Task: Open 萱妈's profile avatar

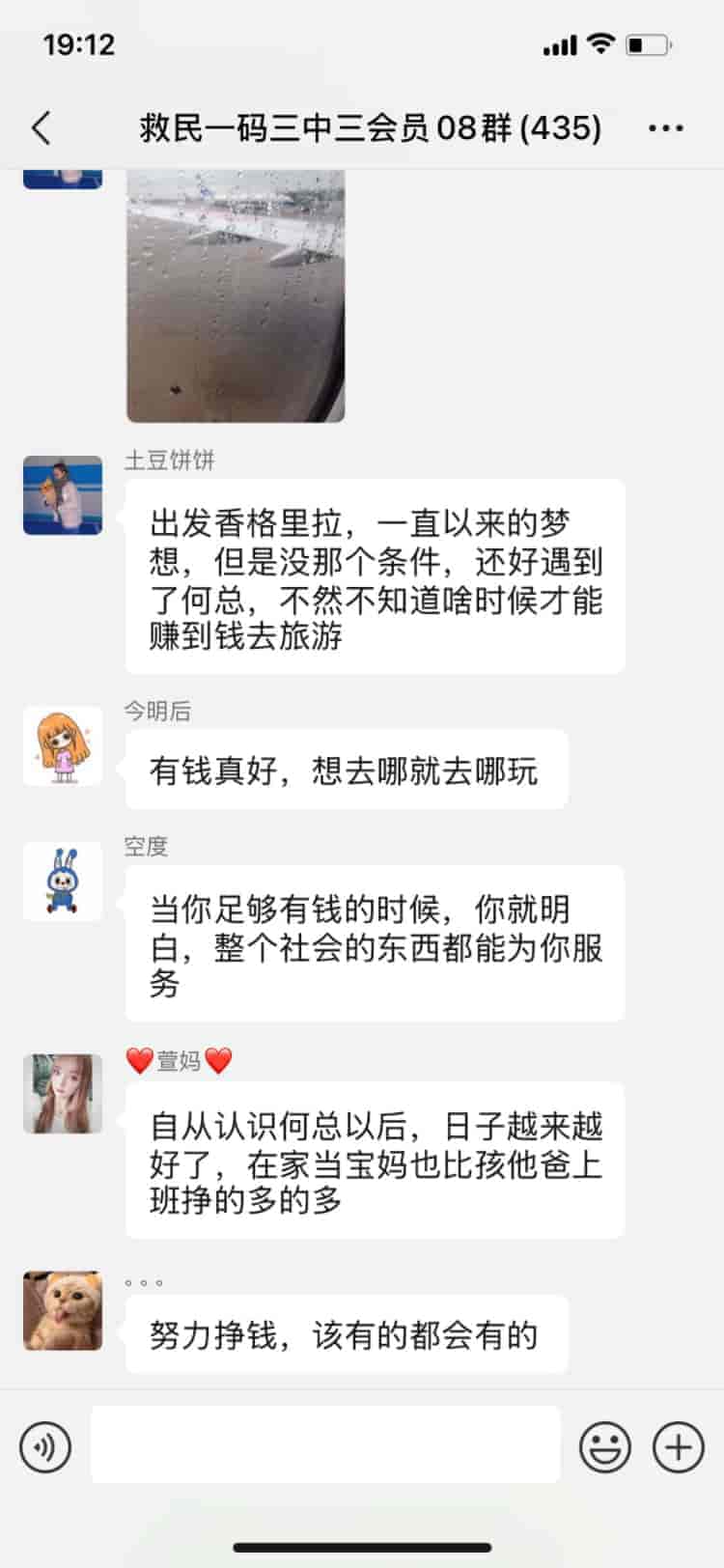Action: [63, 1094]
